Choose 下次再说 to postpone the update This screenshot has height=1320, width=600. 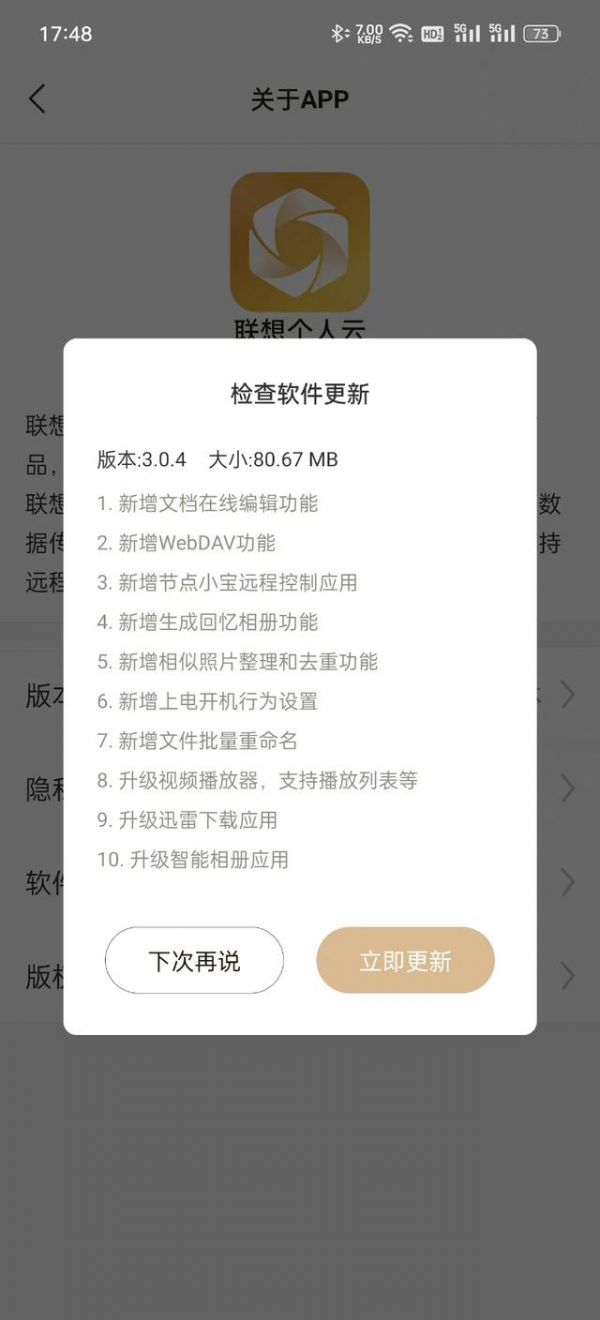pyautogui.click(x=194, y=961)
